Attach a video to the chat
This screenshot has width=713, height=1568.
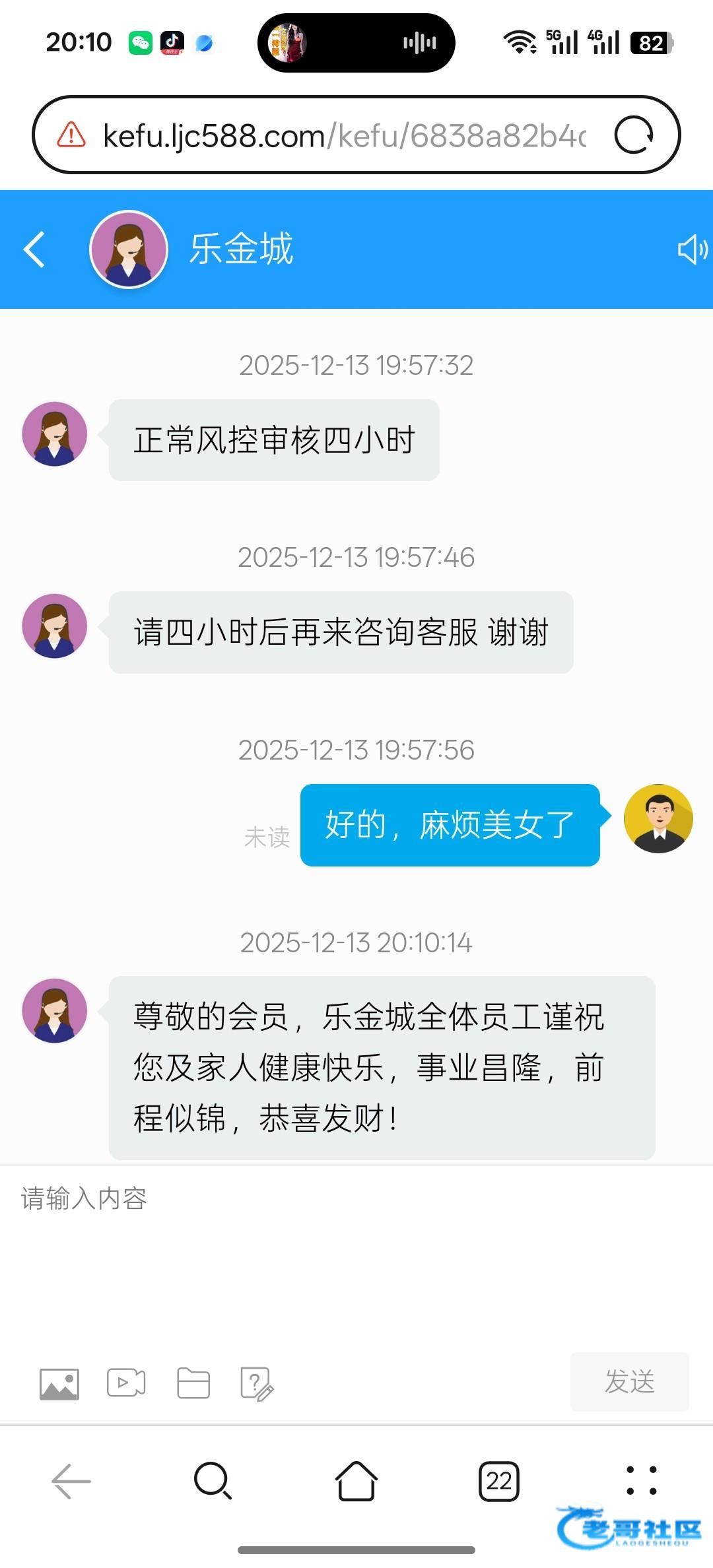point(126,1383)
